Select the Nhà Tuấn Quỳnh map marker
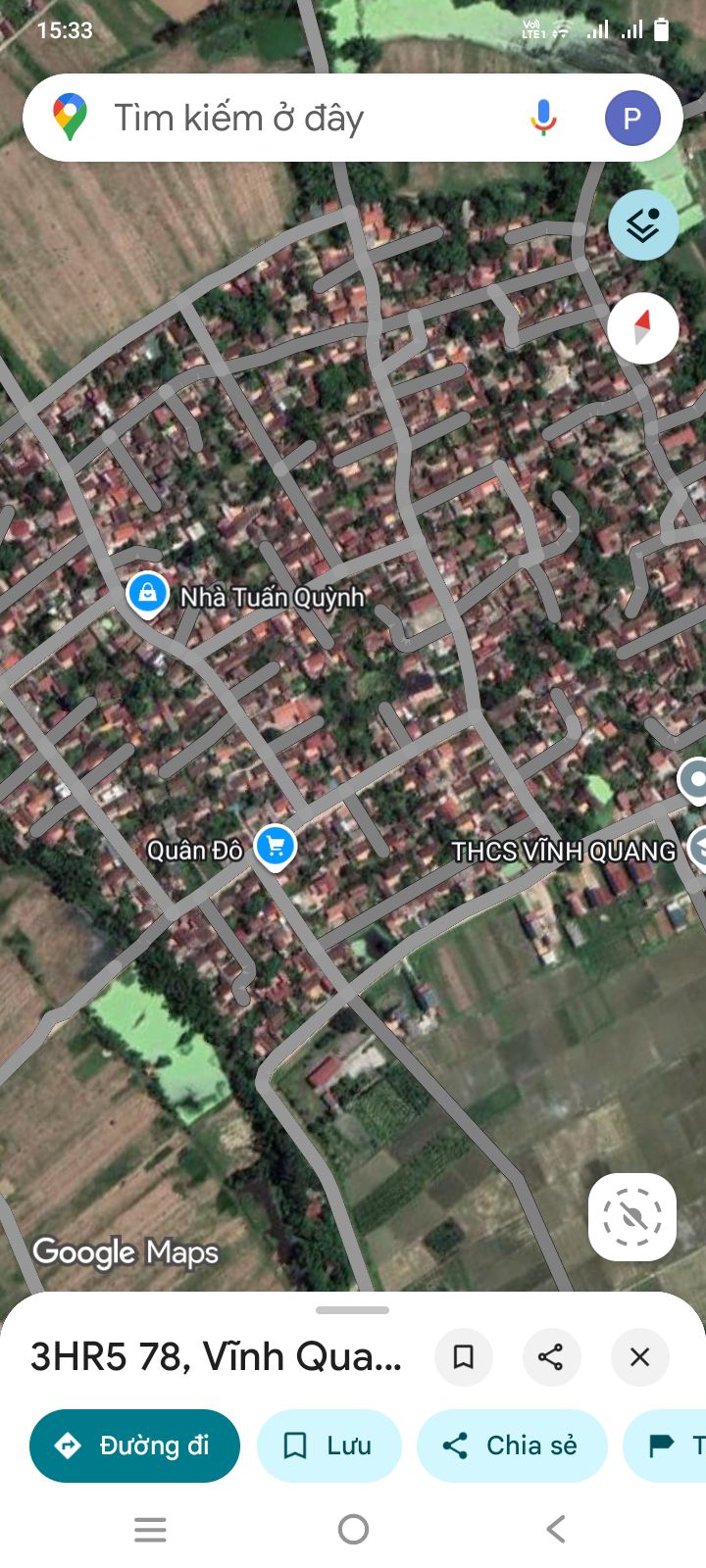The height and width of the screenshot is (1568, 706). click(x=147, y=594)
